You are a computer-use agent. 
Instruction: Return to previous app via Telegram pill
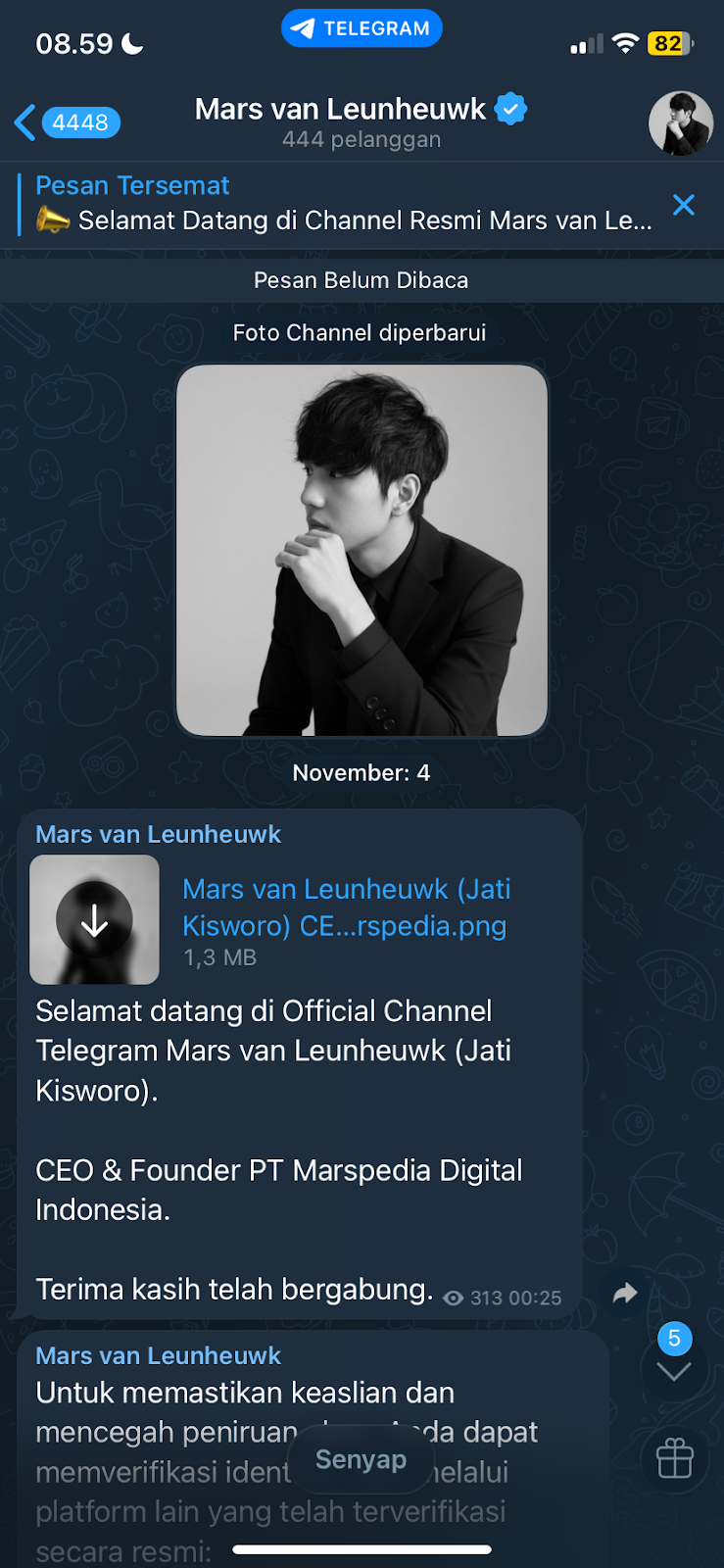click(362, 28)
